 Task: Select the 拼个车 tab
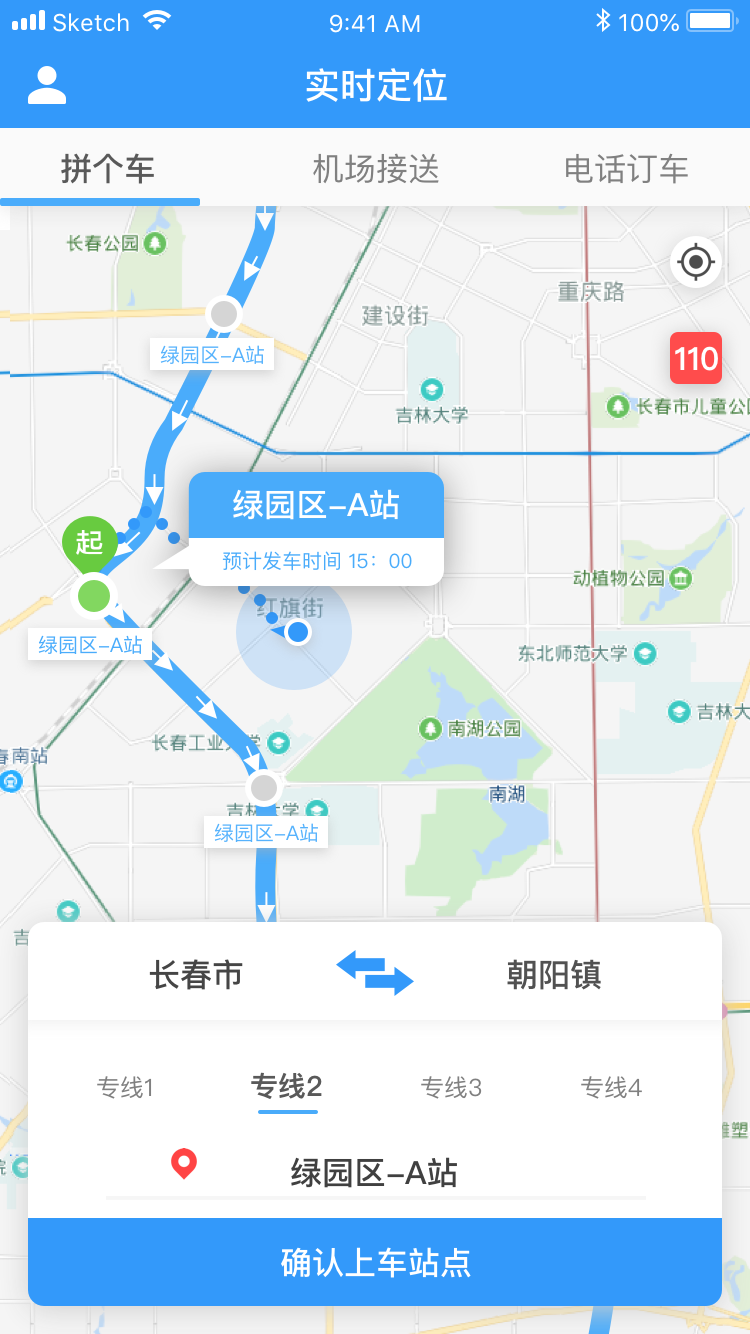pyautogui.click(x=107, y=169)
